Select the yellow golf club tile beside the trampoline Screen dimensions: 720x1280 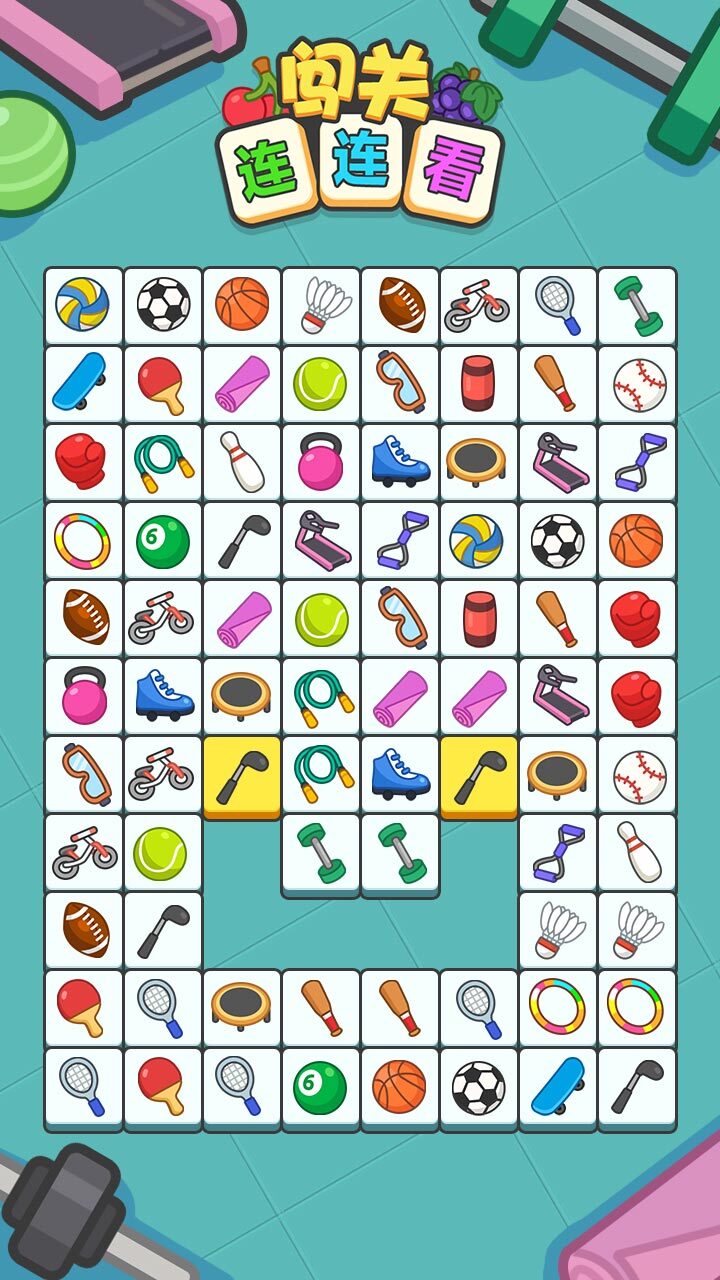tap(478, 775)
